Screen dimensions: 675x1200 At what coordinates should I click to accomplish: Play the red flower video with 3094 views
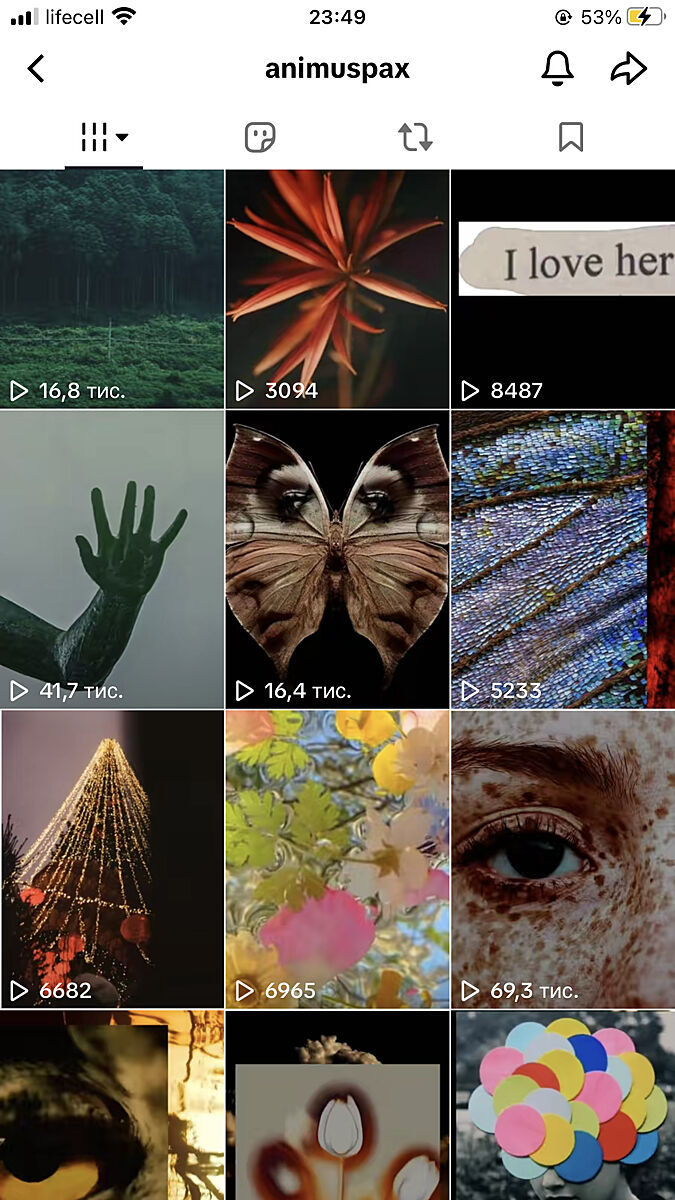coord(337,288)
